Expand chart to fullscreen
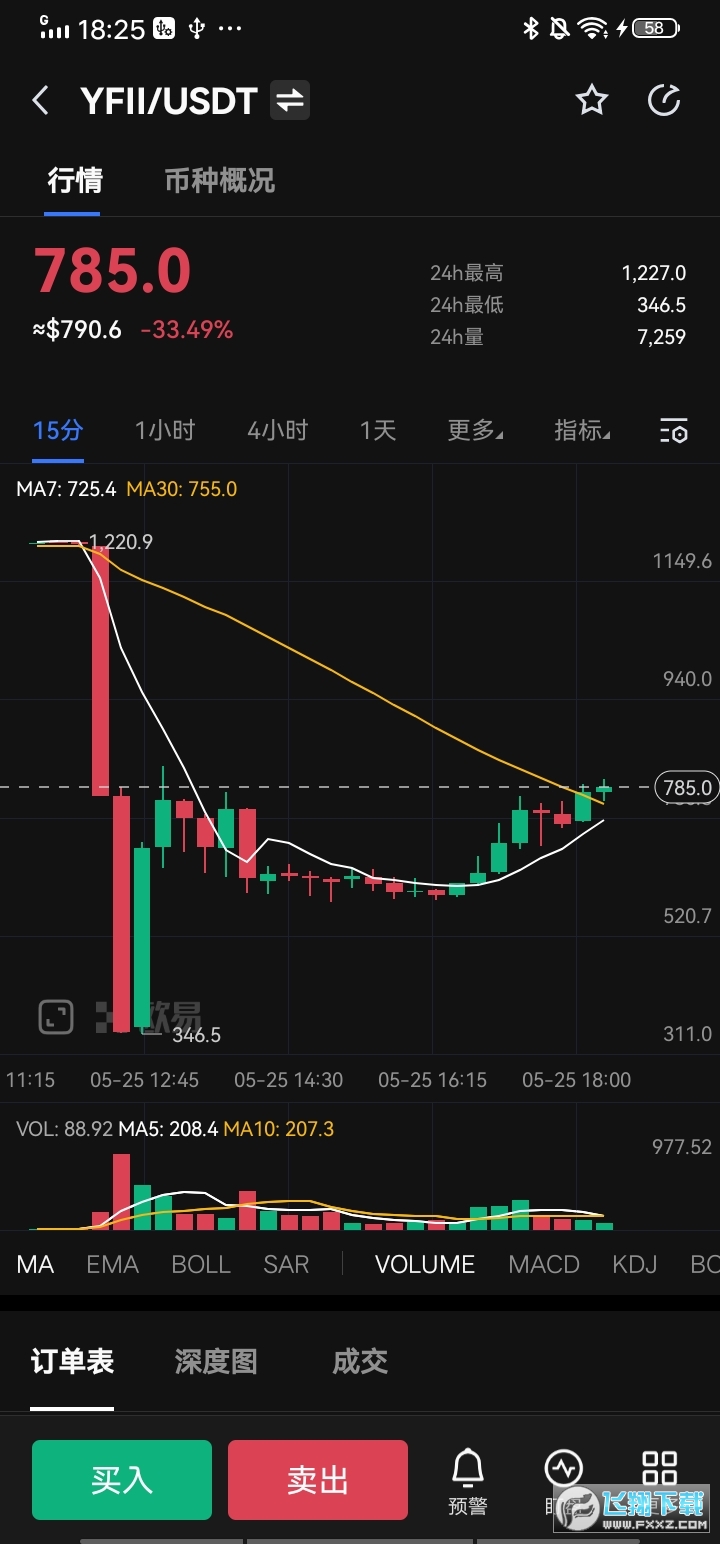Viewport: 720px width, 1544px height. point(56,1017)
